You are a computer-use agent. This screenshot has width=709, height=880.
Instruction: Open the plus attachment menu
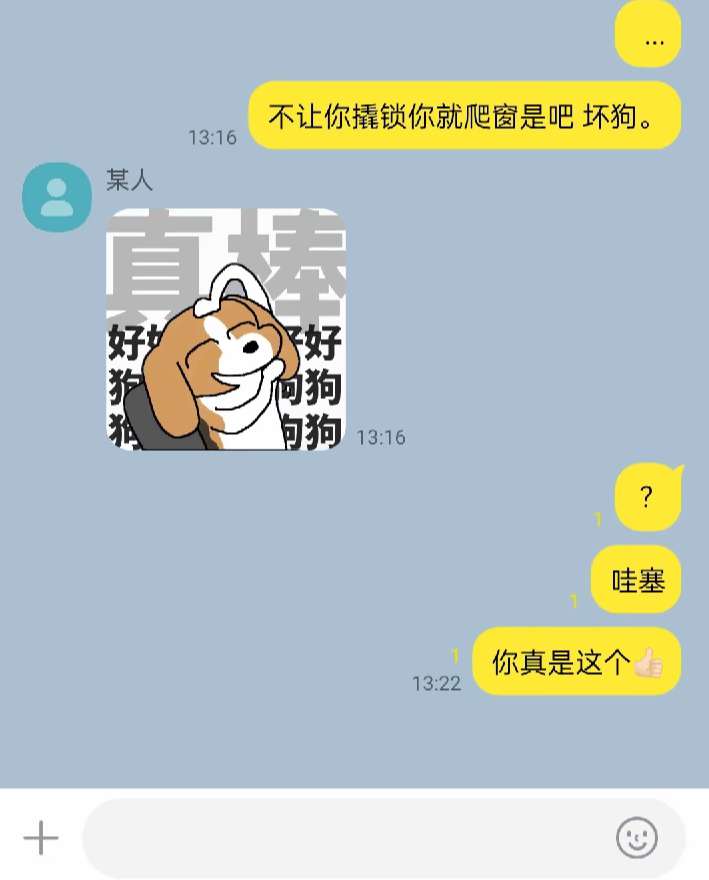(40, 837)
